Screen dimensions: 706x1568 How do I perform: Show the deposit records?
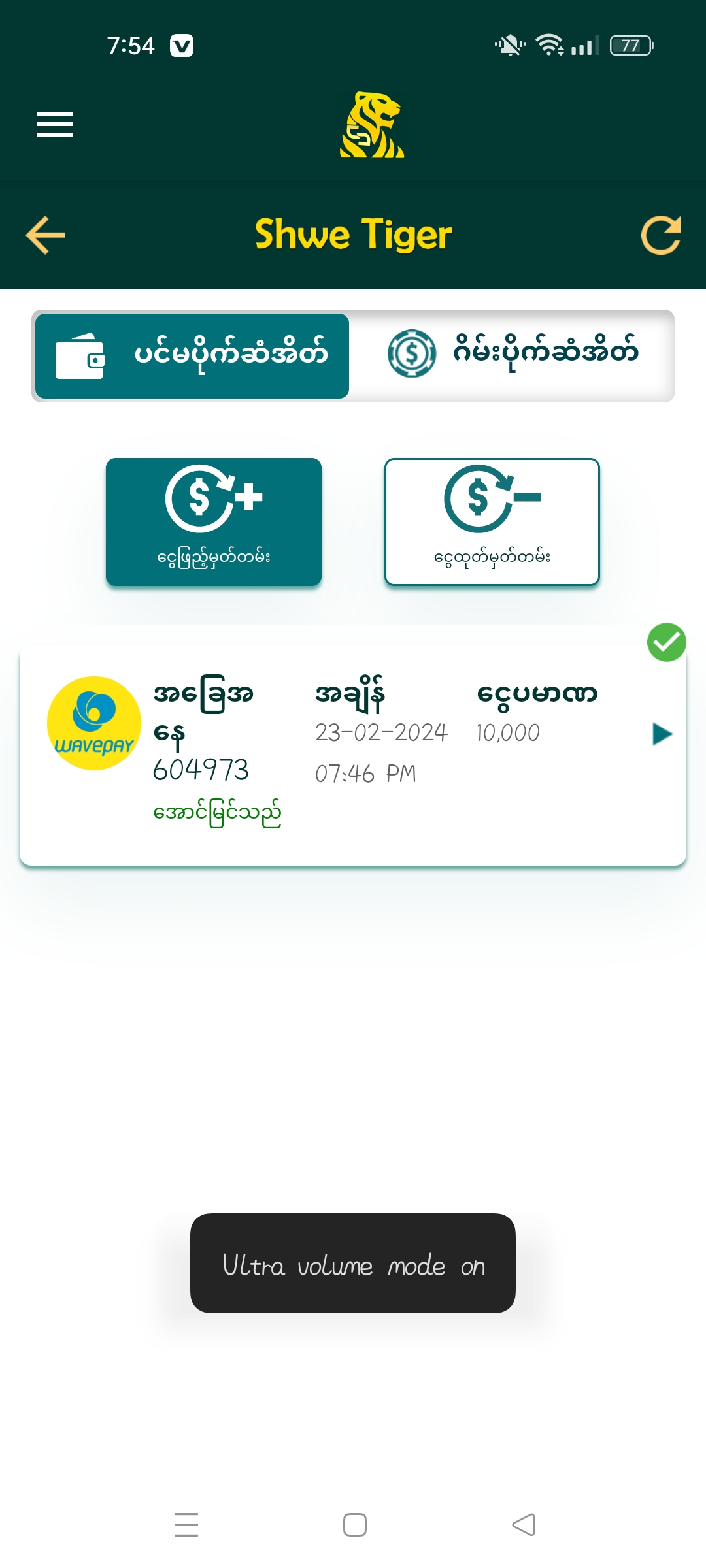[x=214, y=522]
